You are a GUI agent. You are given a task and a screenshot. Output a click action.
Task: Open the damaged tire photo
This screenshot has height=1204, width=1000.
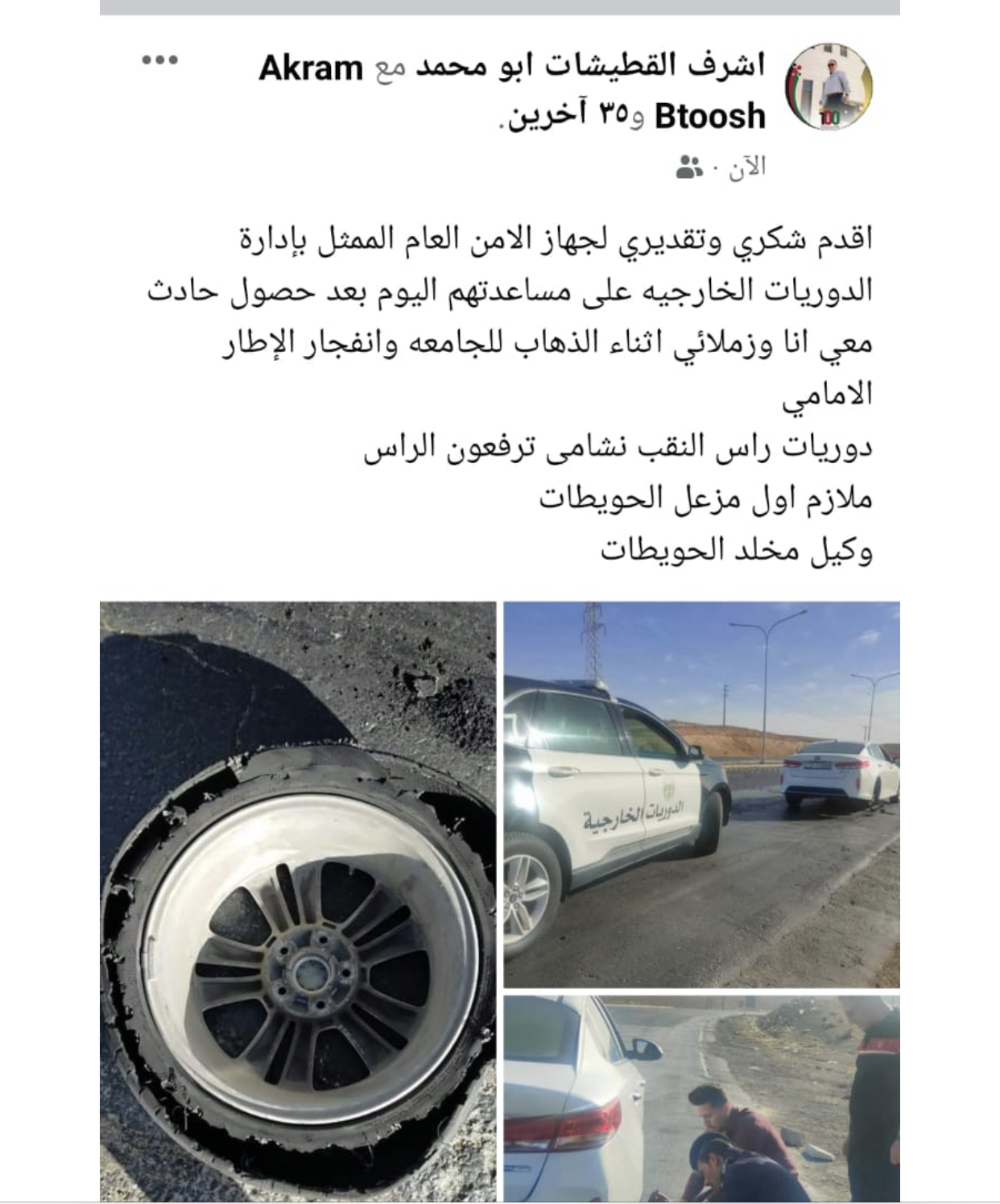[298, 900]
